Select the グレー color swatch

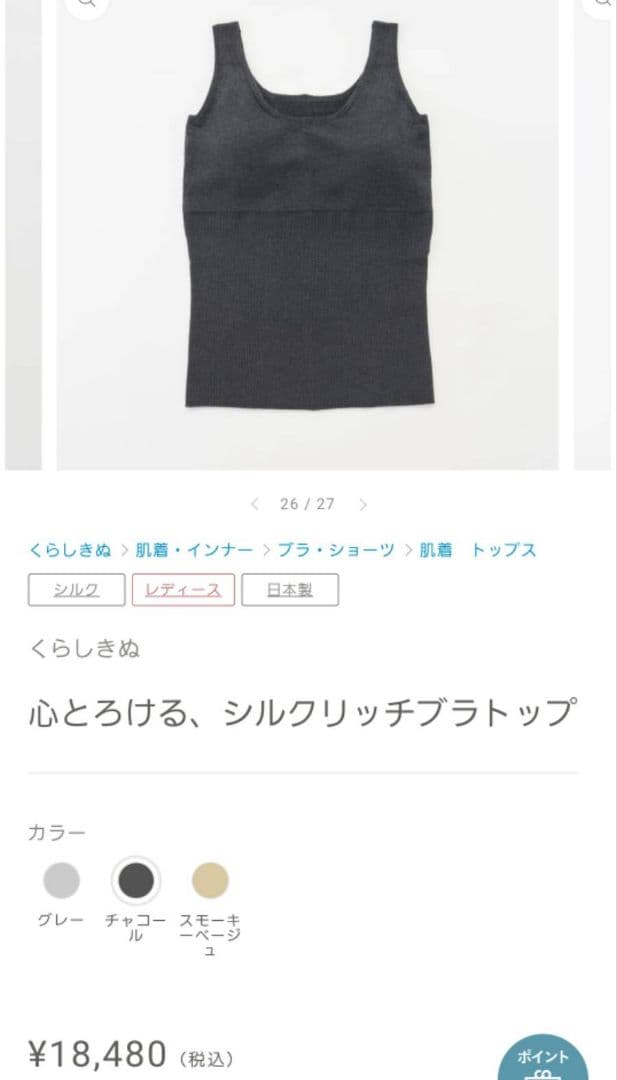[61, 880]
